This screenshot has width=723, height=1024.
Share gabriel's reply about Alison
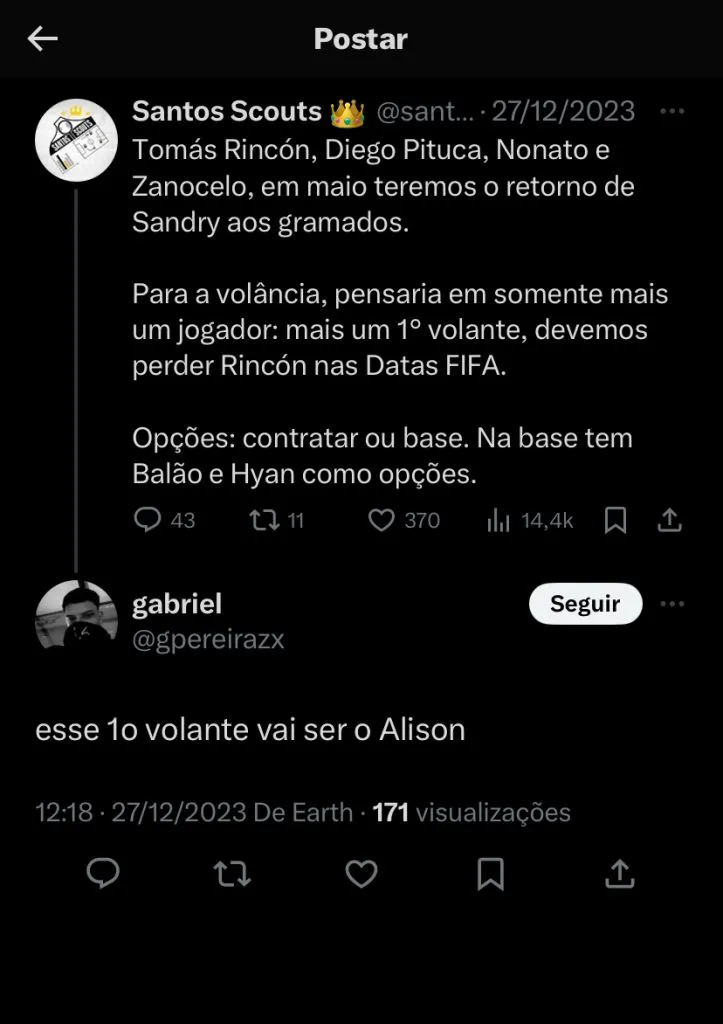coord(620,875)
